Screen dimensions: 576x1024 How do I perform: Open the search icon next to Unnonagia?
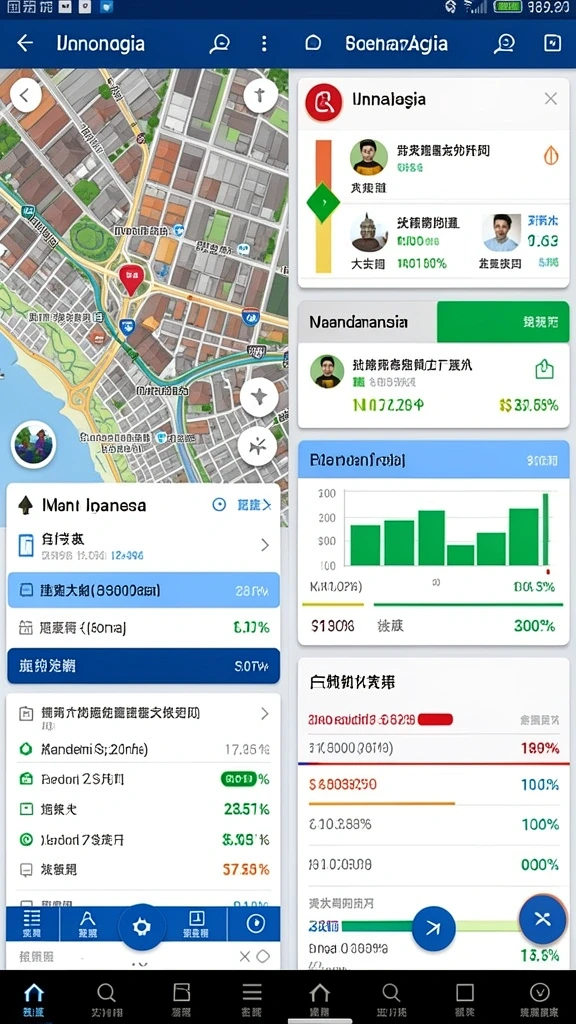219,44
